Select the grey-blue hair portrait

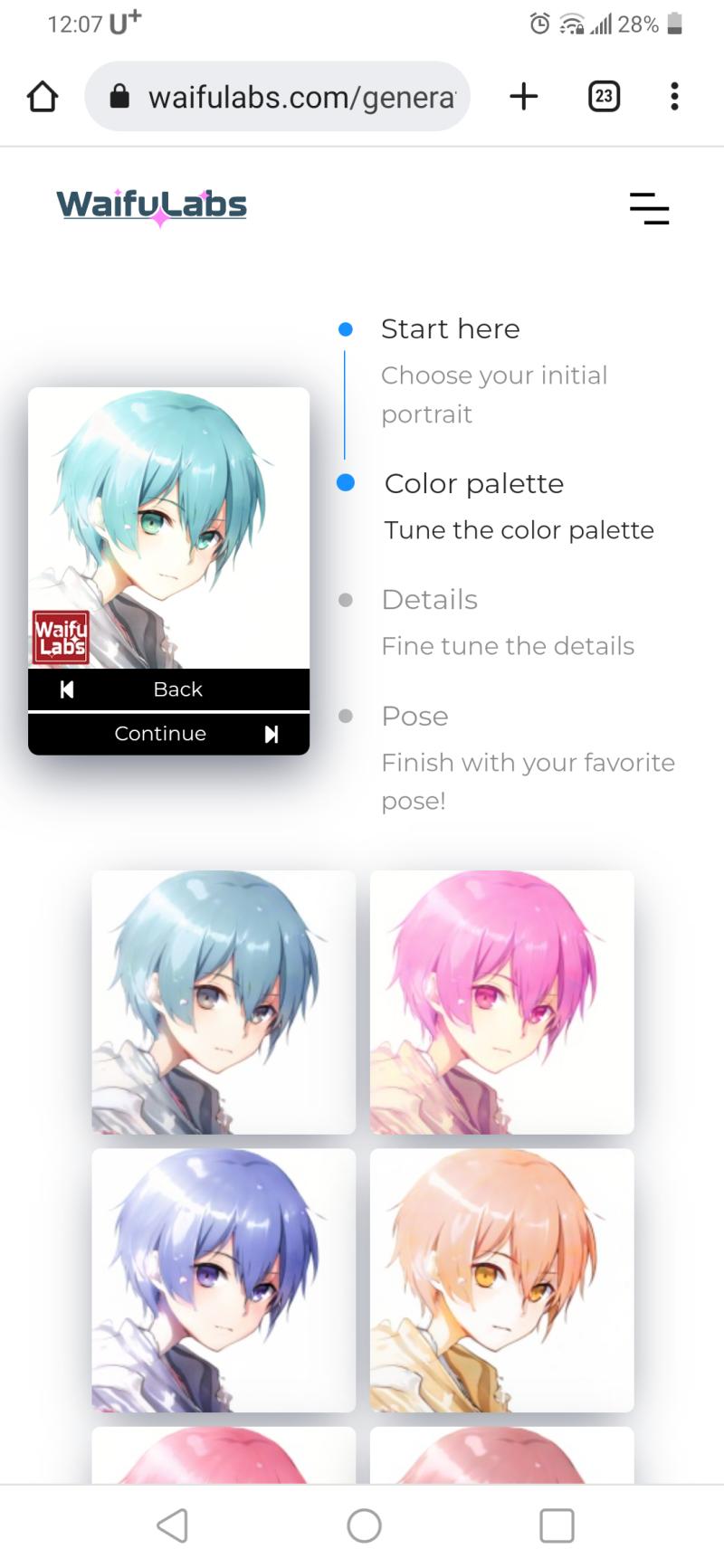[x=224, y=1002]
